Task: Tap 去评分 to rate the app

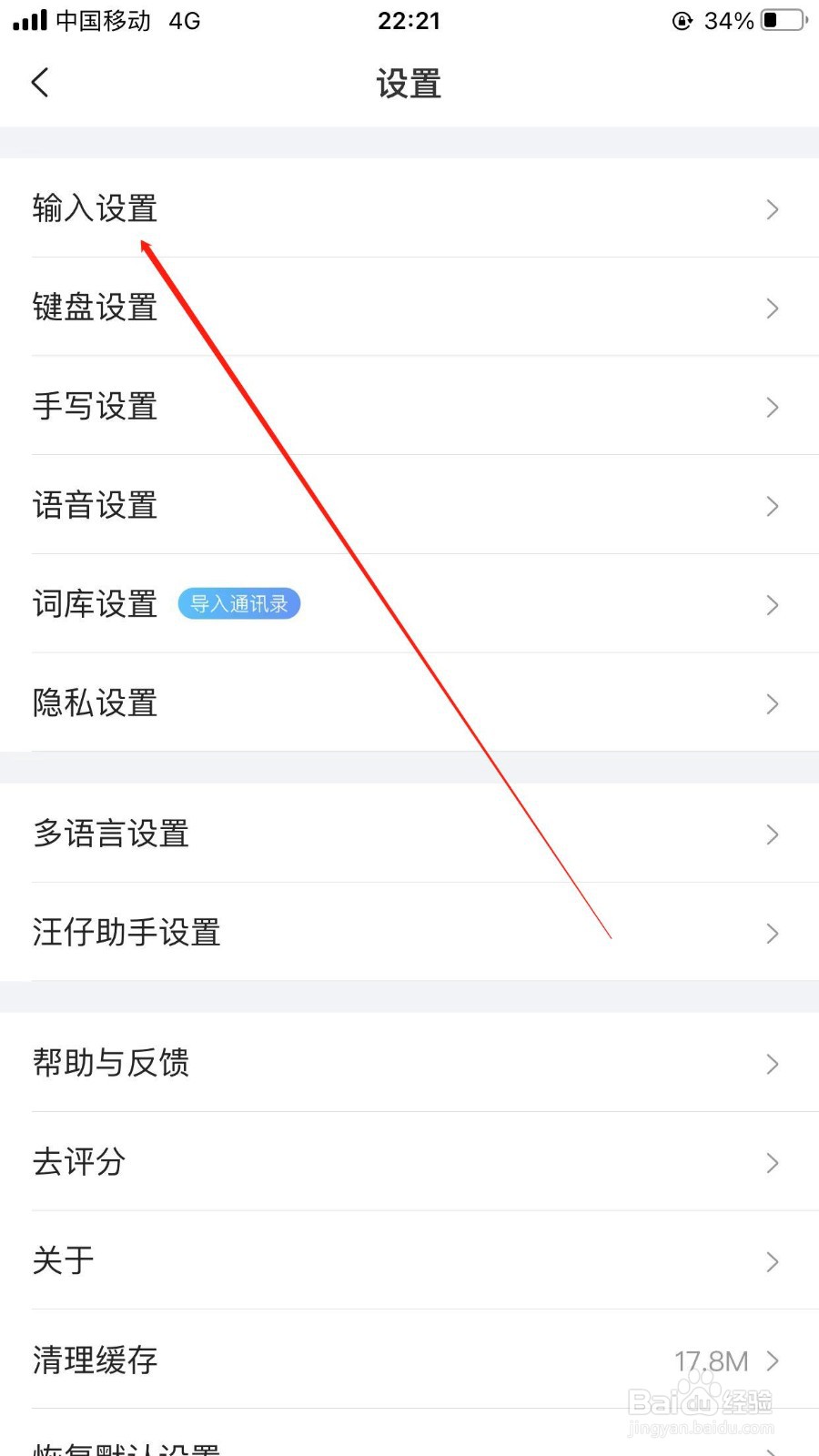Action: point(78,1162)
